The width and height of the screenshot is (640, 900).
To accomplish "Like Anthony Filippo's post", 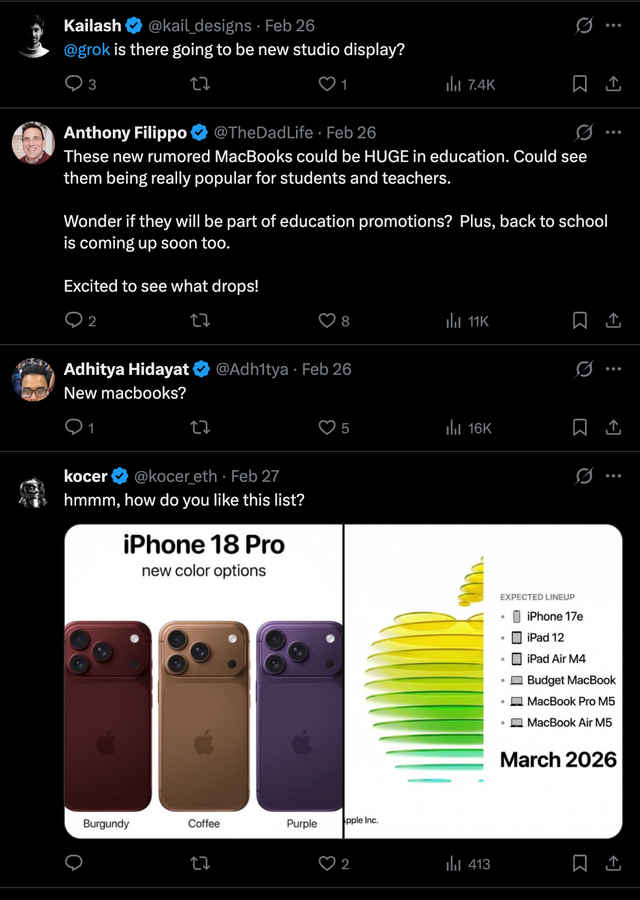I will tap(327, 321).
